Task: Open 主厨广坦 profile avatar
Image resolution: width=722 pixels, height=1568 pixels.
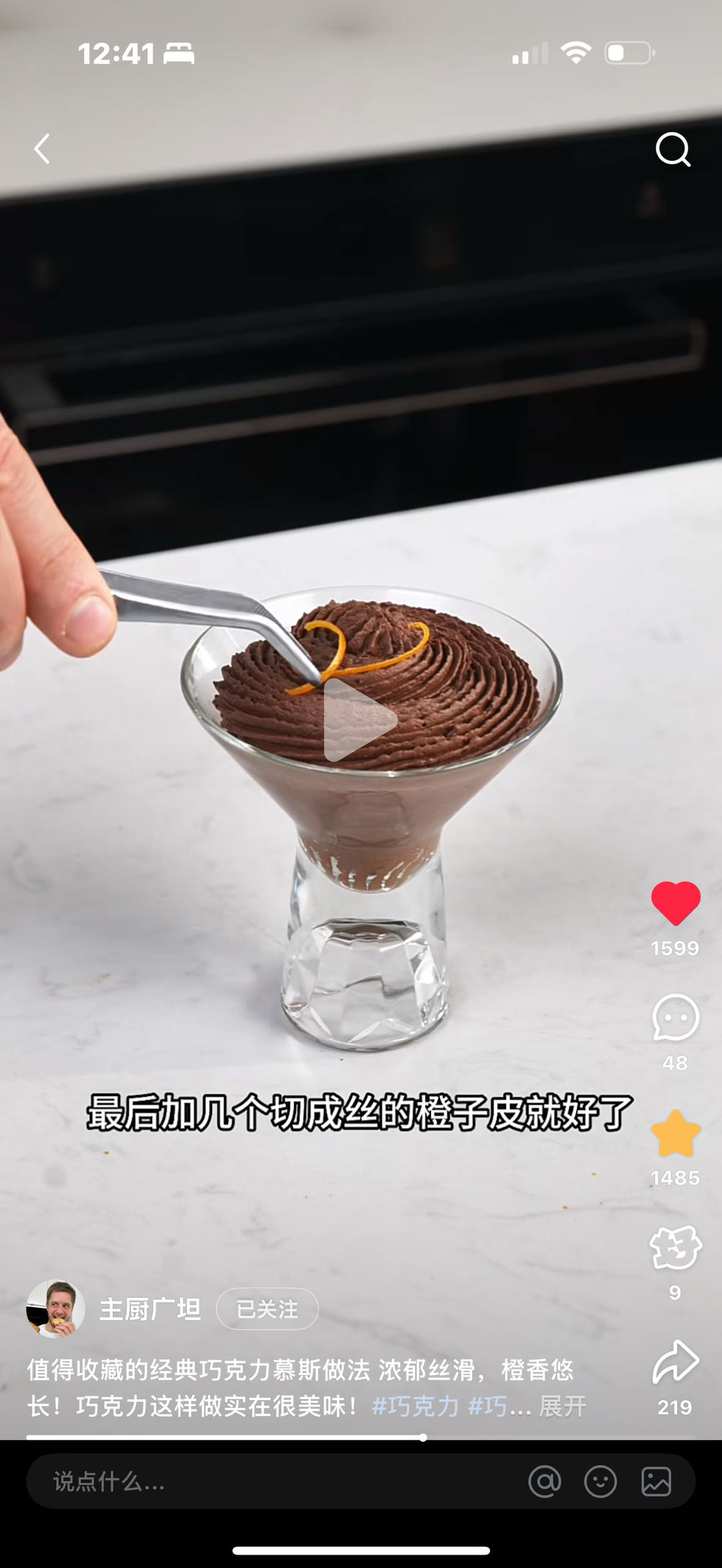Action: click(55, 1309)
